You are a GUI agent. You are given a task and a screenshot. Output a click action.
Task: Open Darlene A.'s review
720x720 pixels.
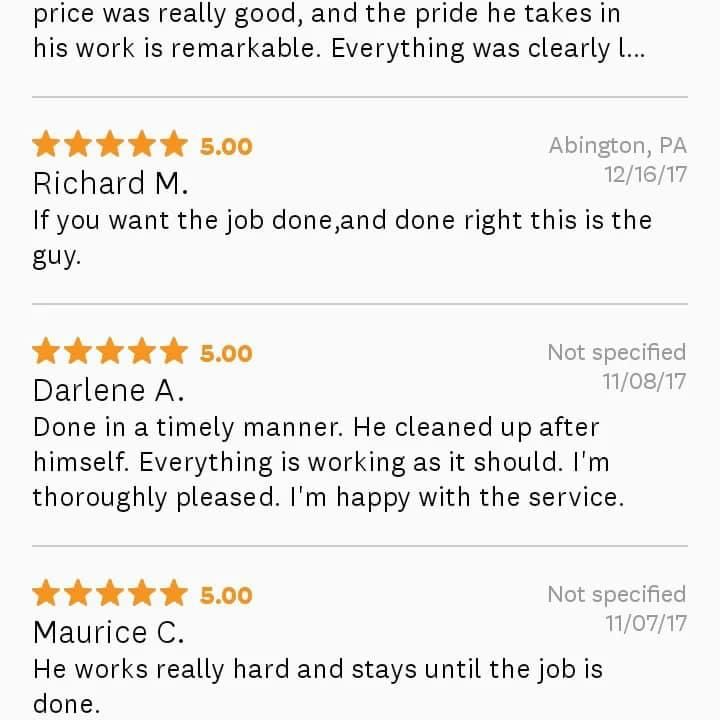(x=330, y=462)
